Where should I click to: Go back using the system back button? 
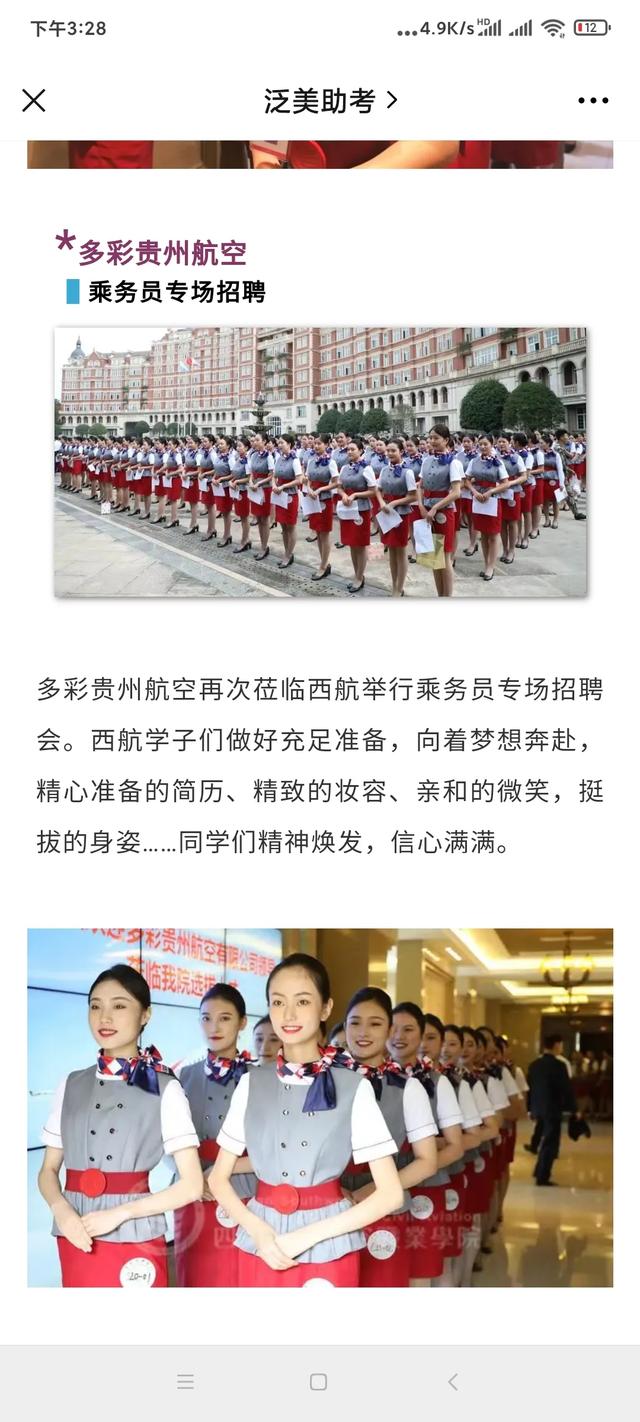click(452, 1382)
